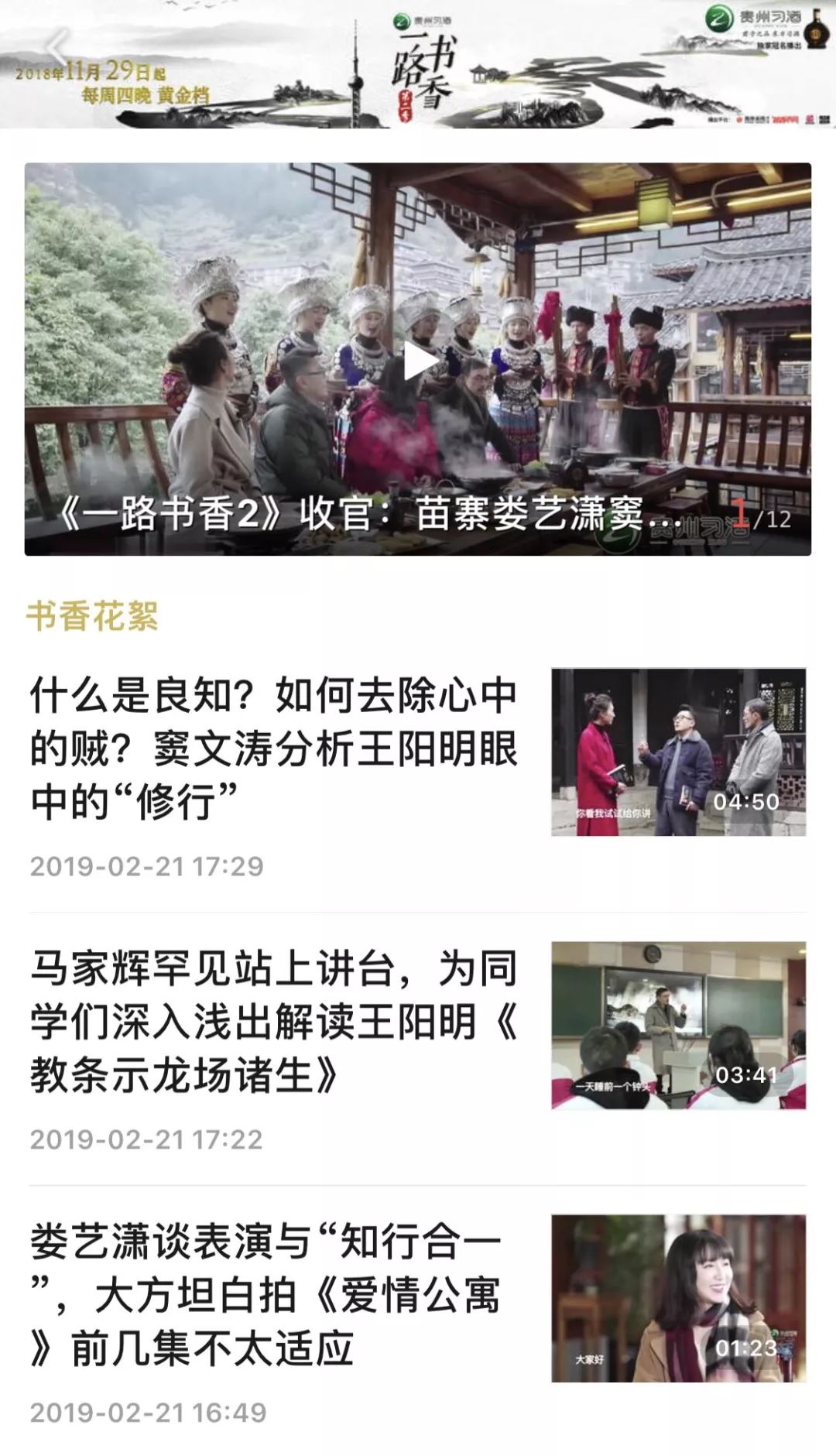Open the 马家辉罕见站上讲台 video row
836x1456 pixels.
tap(274, 1022)
